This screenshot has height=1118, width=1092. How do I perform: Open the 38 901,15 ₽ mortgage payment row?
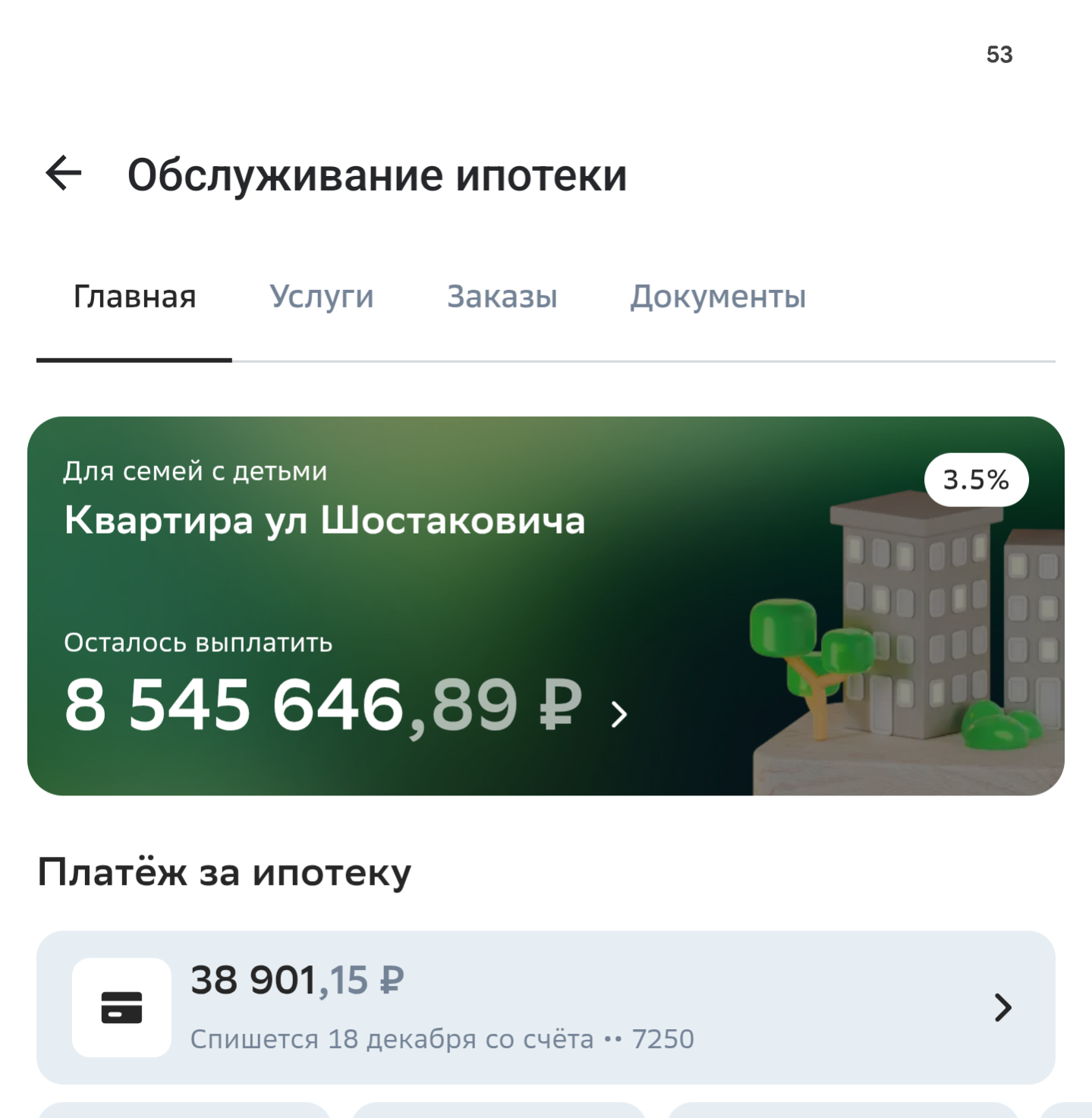click(x=545, y=1007)
